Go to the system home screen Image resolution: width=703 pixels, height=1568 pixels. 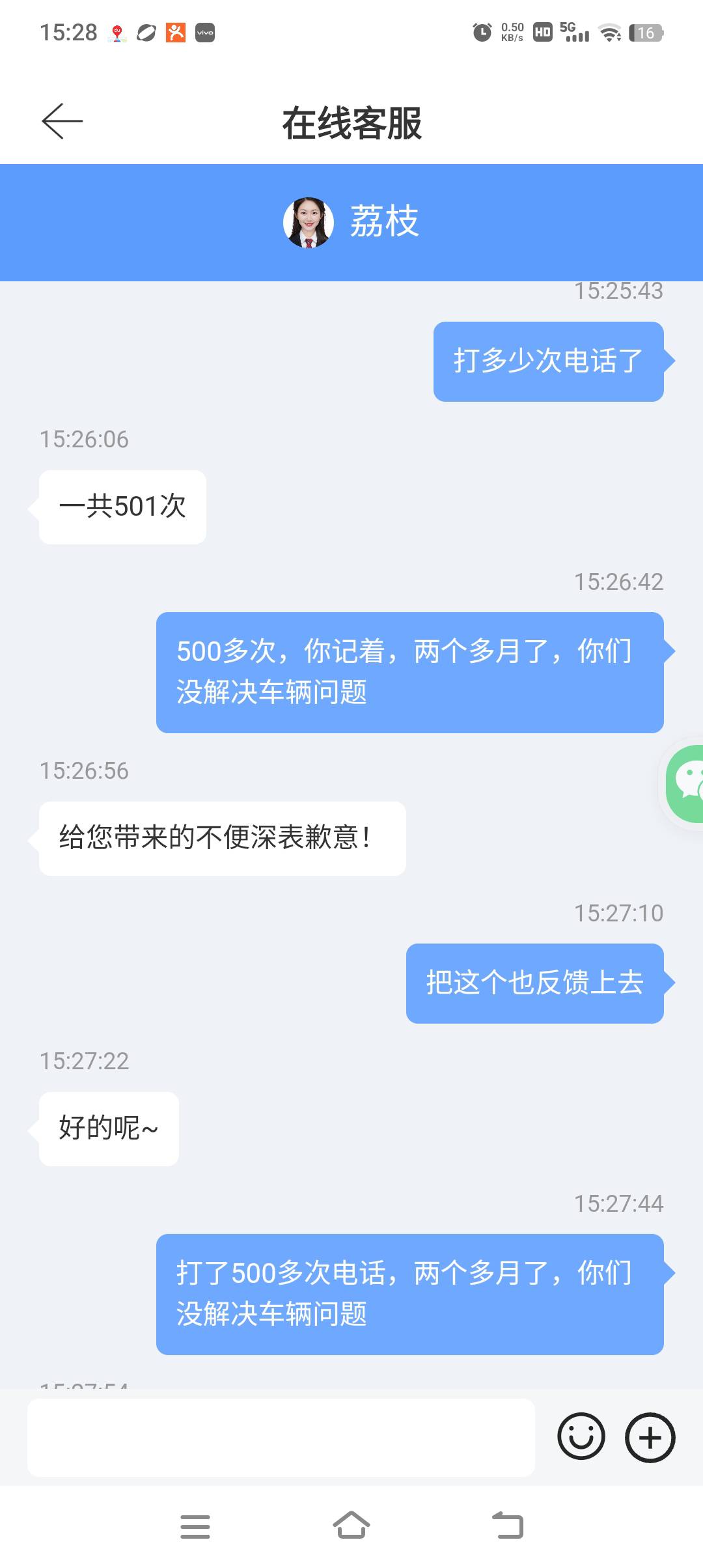point(351,1526)
